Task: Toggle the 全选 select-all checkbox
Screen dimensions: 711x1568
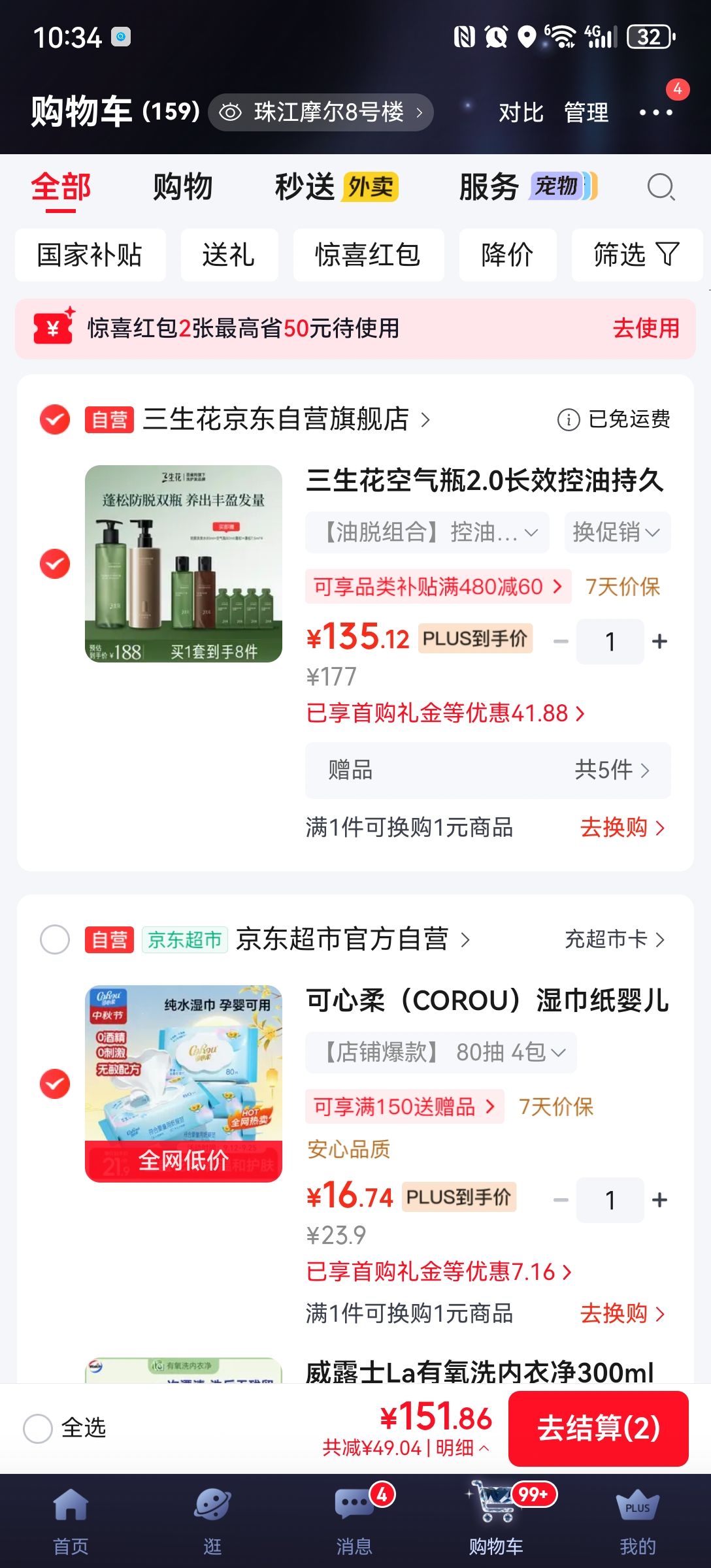Action: [38, 1429]
